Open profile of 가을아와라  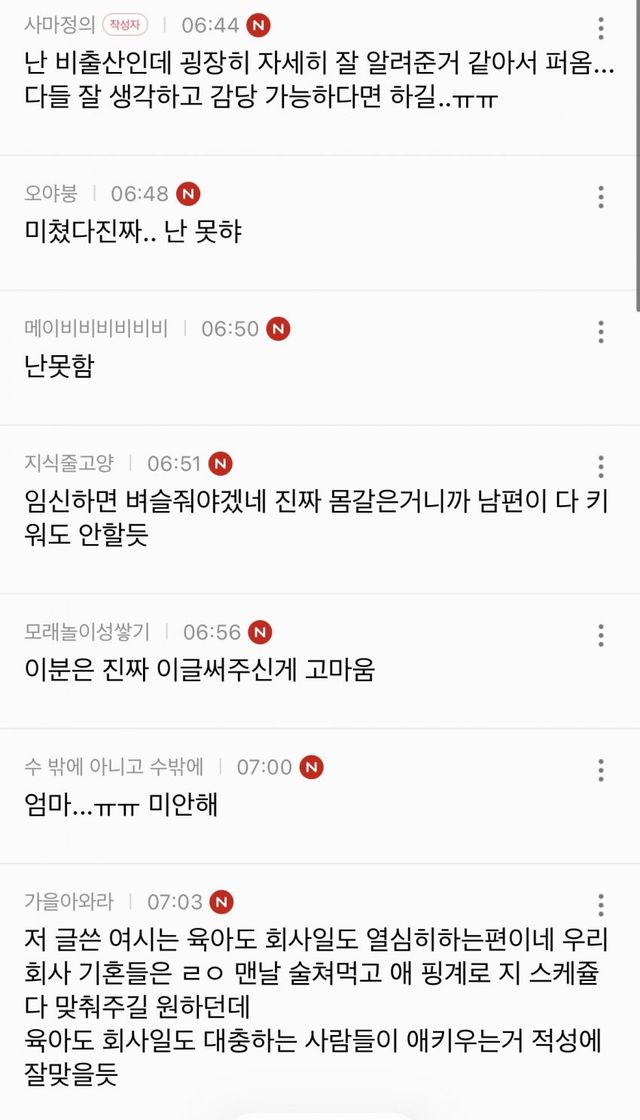(69, 902)
